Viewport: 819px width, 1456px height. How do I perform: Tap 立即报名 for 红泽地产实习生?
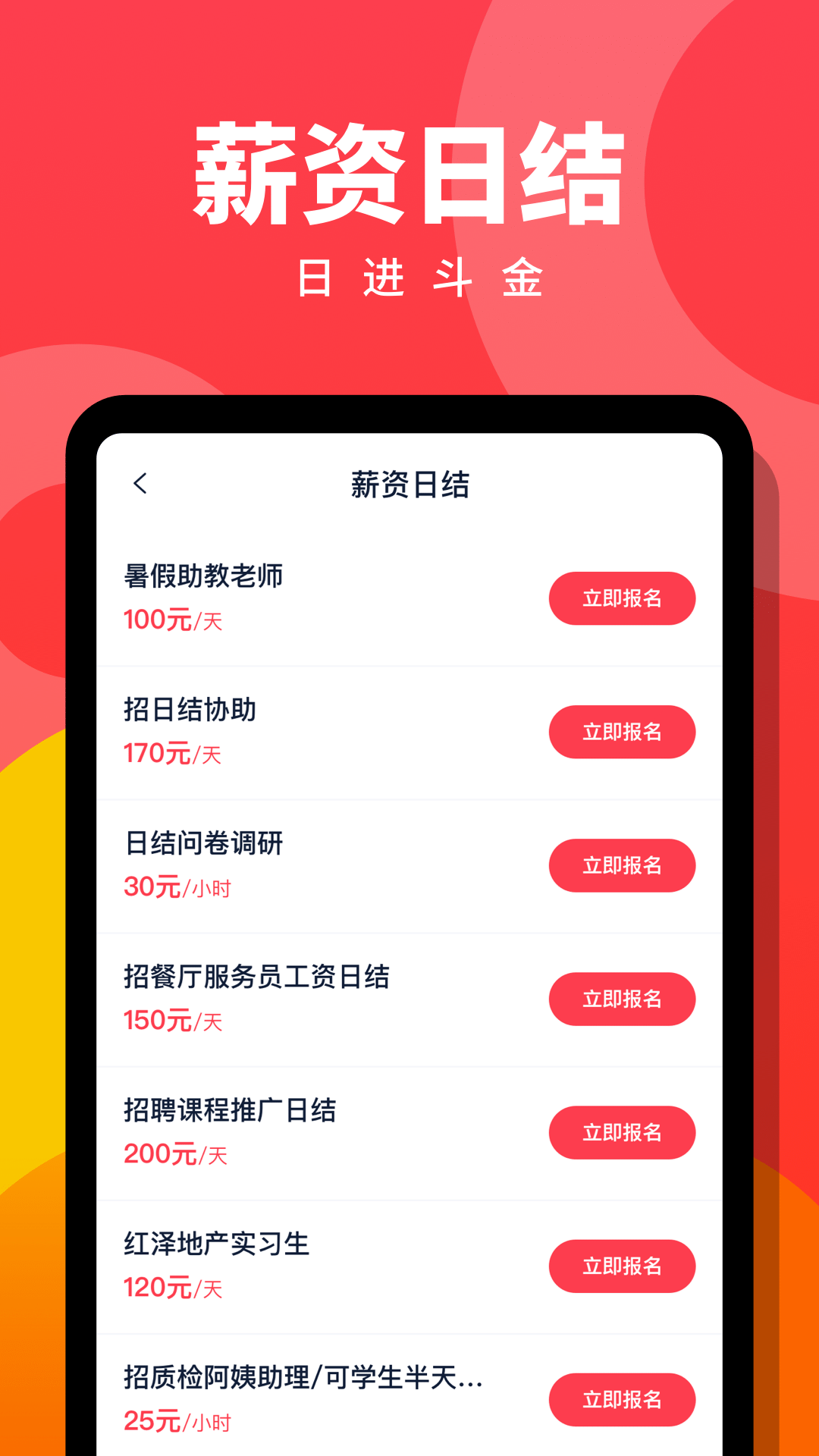(622, 1266)
